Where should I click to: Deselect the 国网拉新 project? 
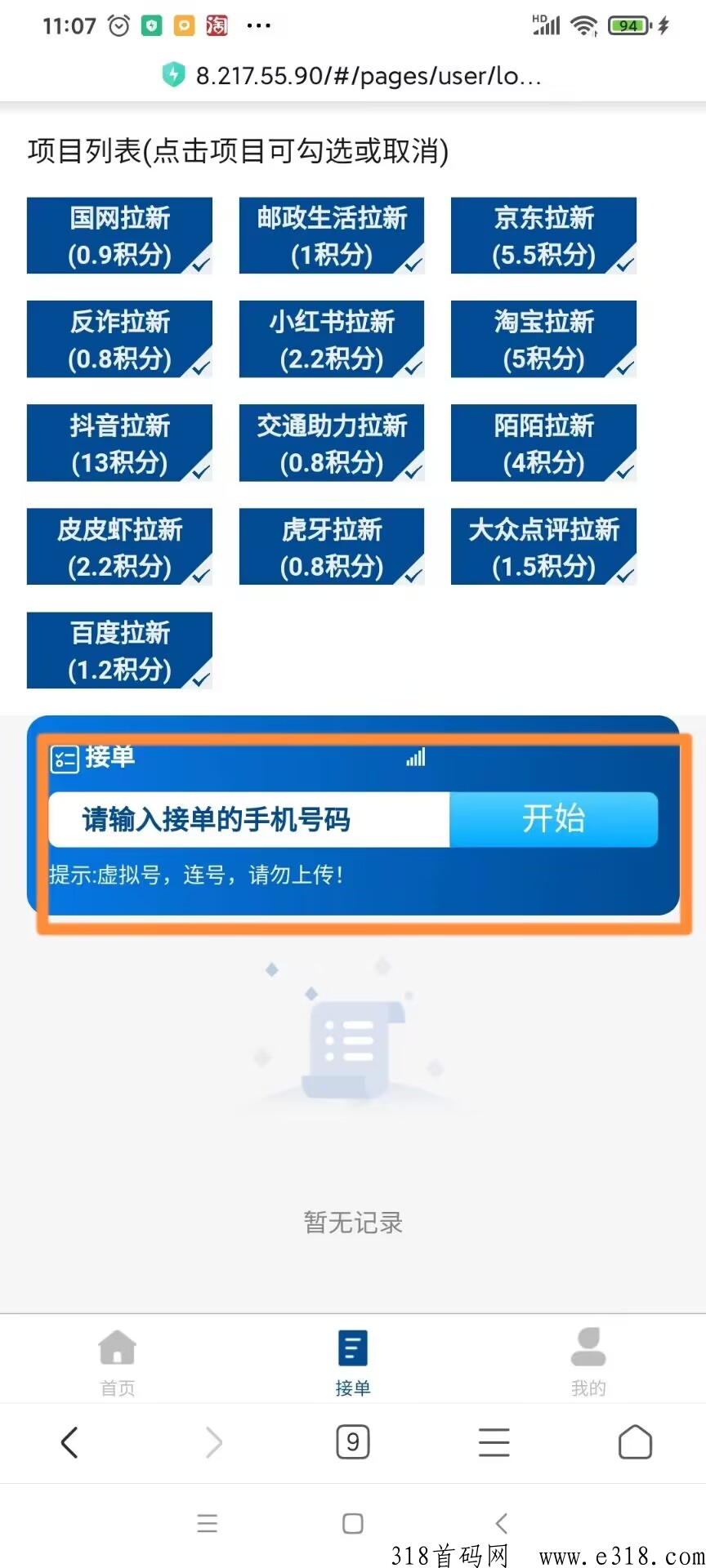[x=119, y=236]
